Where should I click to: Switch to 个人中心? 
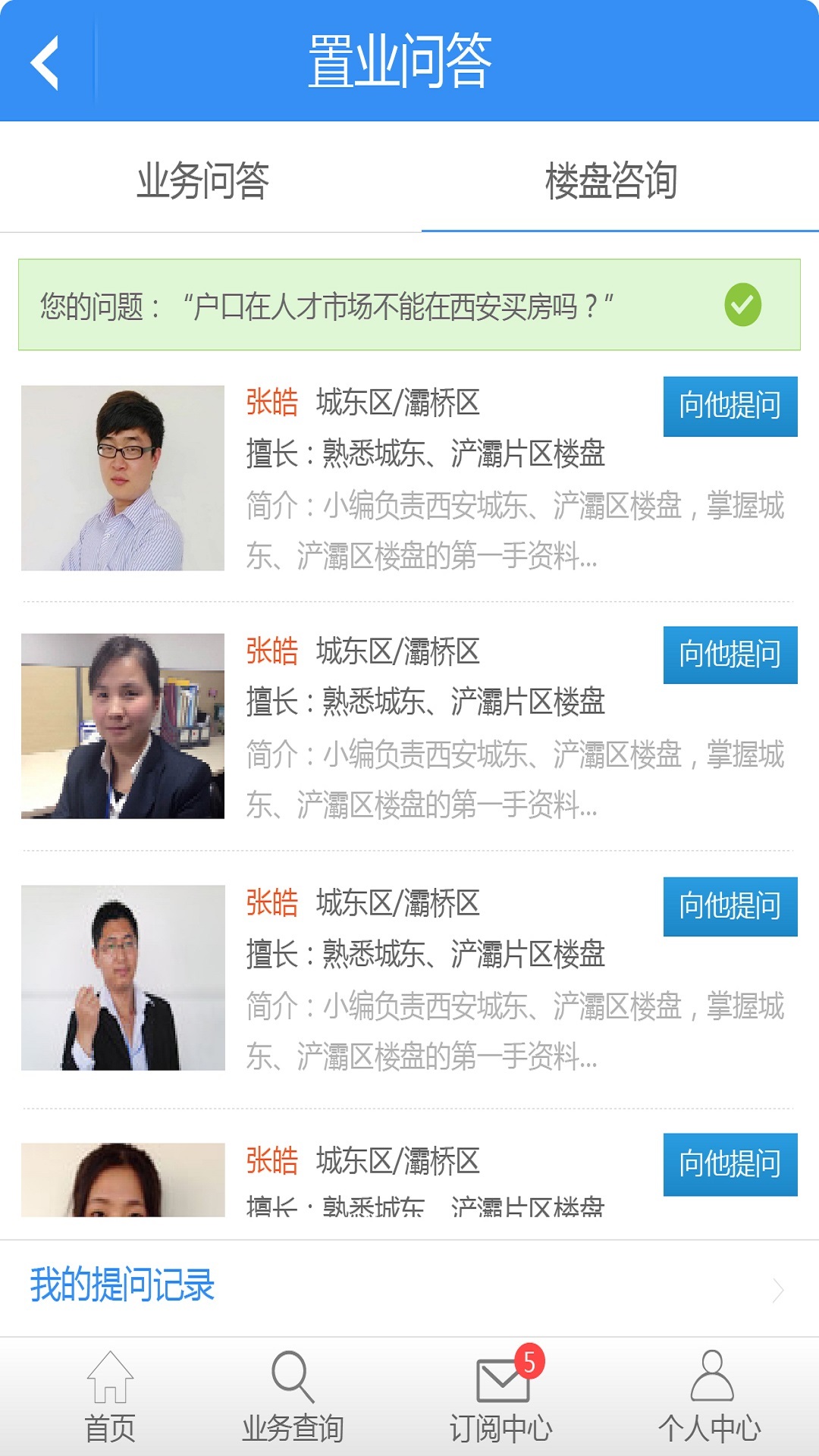(x=710, y=1397)
